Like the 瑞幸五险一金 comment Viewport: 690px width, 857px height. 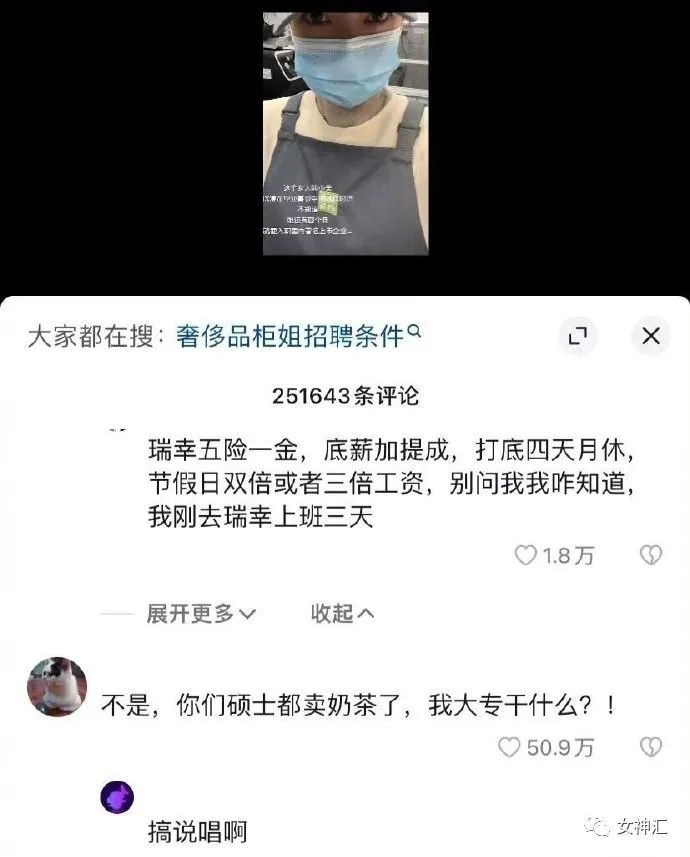click(x=526, y=555)
